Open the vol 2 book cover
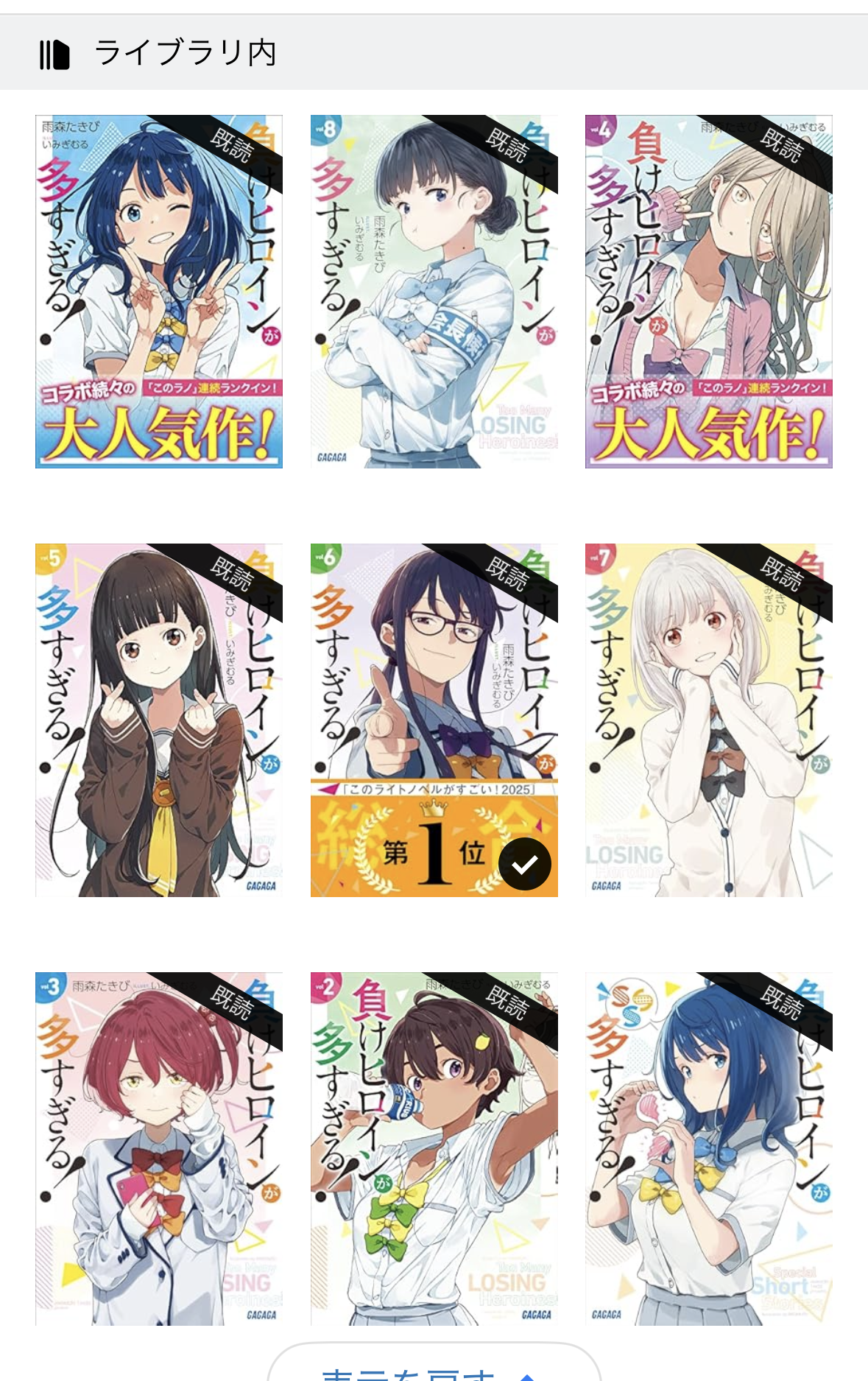 coord(434,1149)
